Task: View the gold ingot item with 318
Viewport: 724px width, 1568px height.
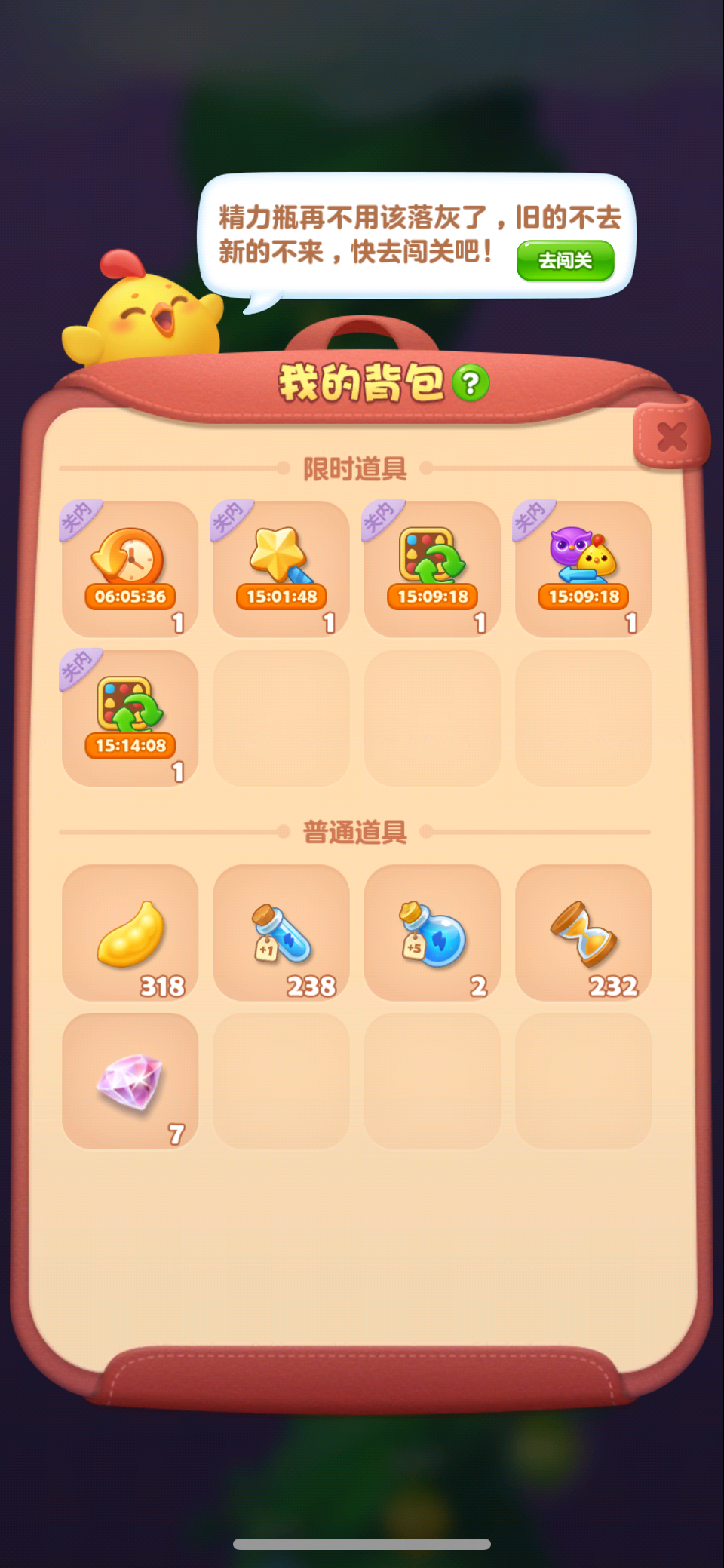Action: point(130,933)
